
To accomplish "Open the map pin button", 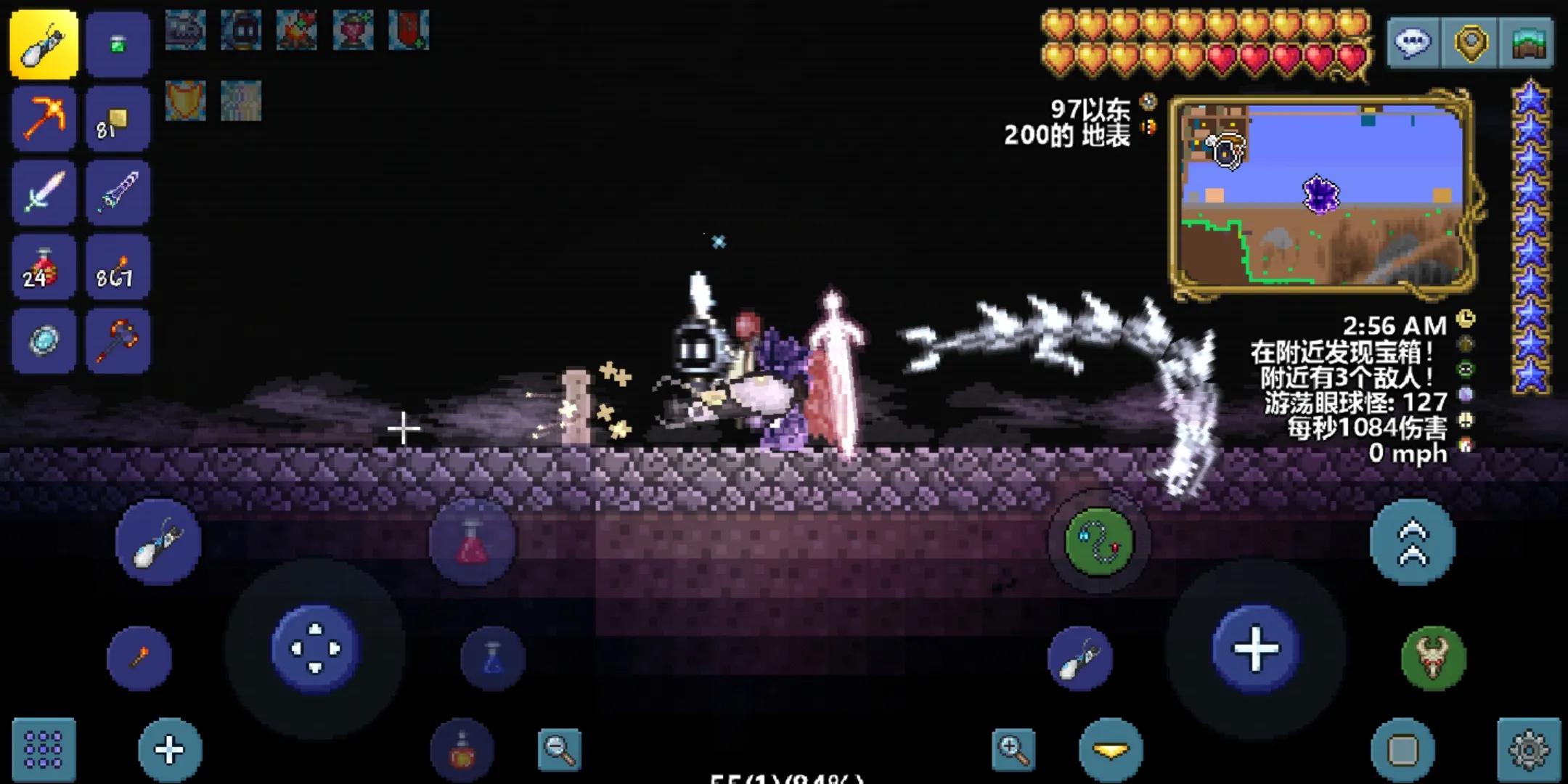I will pos(1471,44).
